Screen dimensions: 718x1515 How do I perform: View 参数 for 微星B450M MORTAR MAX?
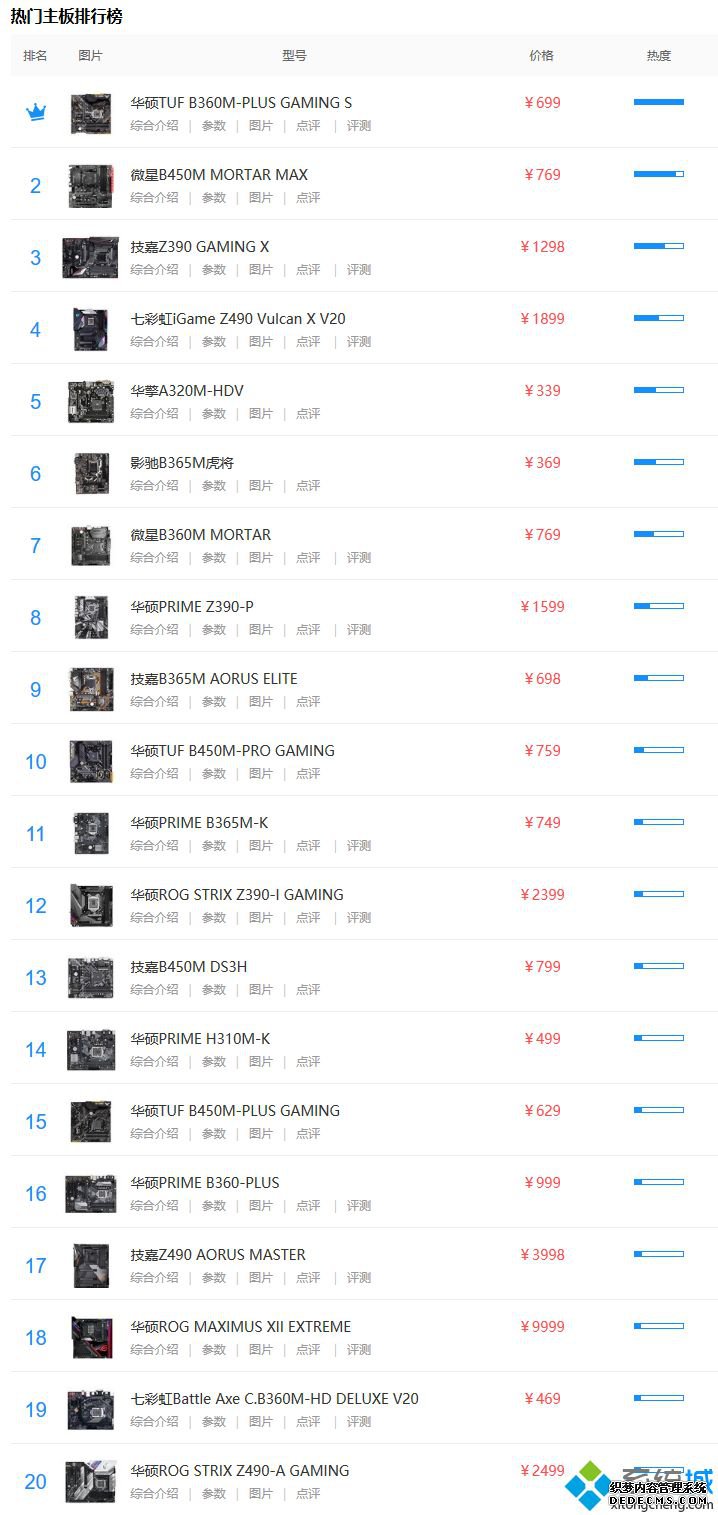pos(214,198)
